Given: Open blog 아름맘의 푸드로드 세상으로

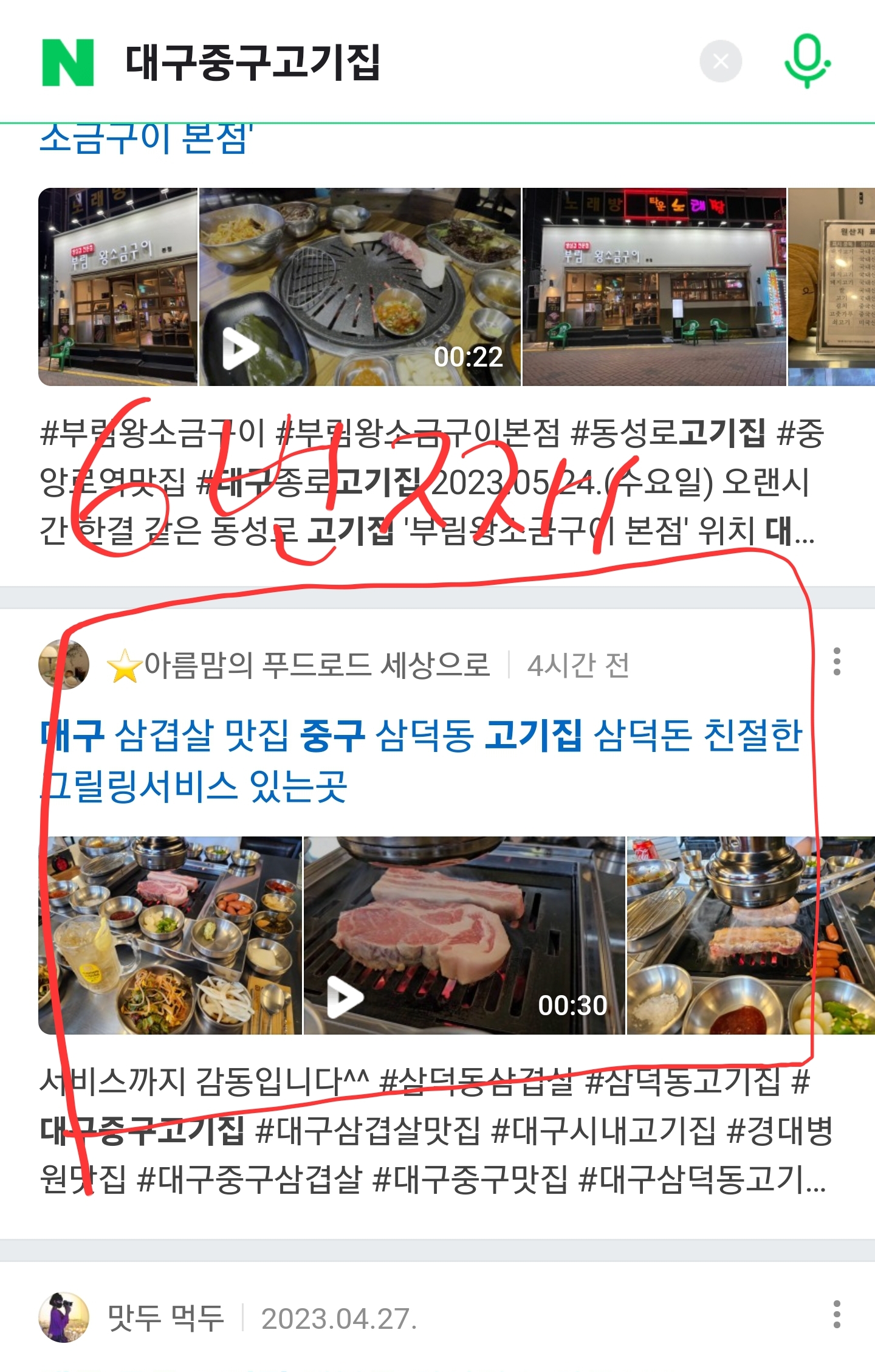Looking at the screenshot, I should coord(316,664).
